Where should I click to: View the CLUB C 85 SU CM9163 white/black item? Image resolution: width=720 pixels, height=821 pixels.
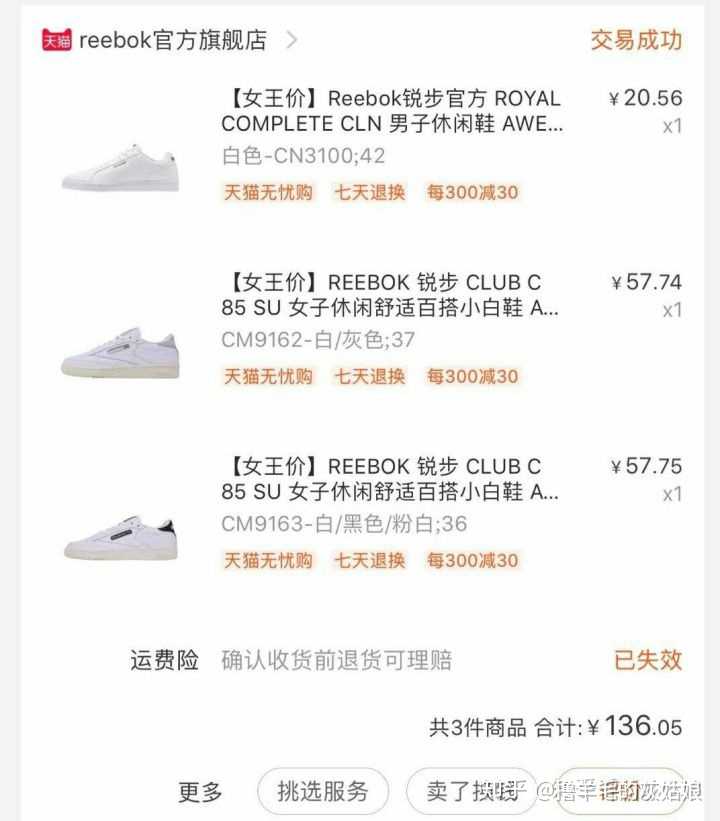pyautogui.click(x=390, y=480)
